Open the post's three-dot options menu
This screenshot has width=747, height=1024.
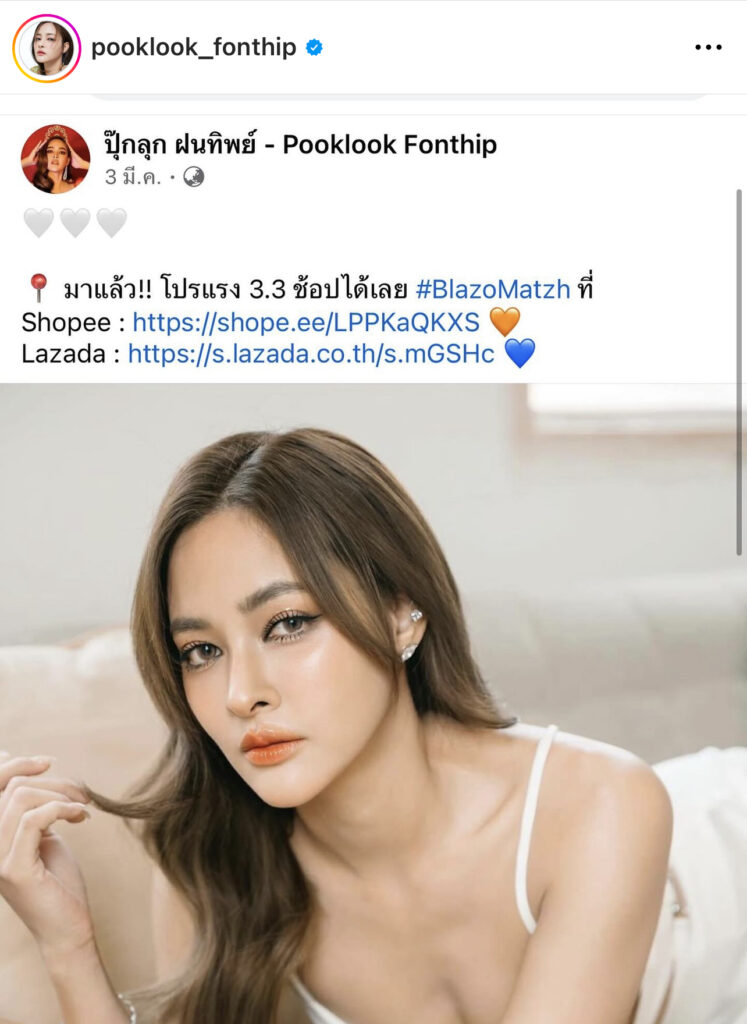click(x=707, y=48)
